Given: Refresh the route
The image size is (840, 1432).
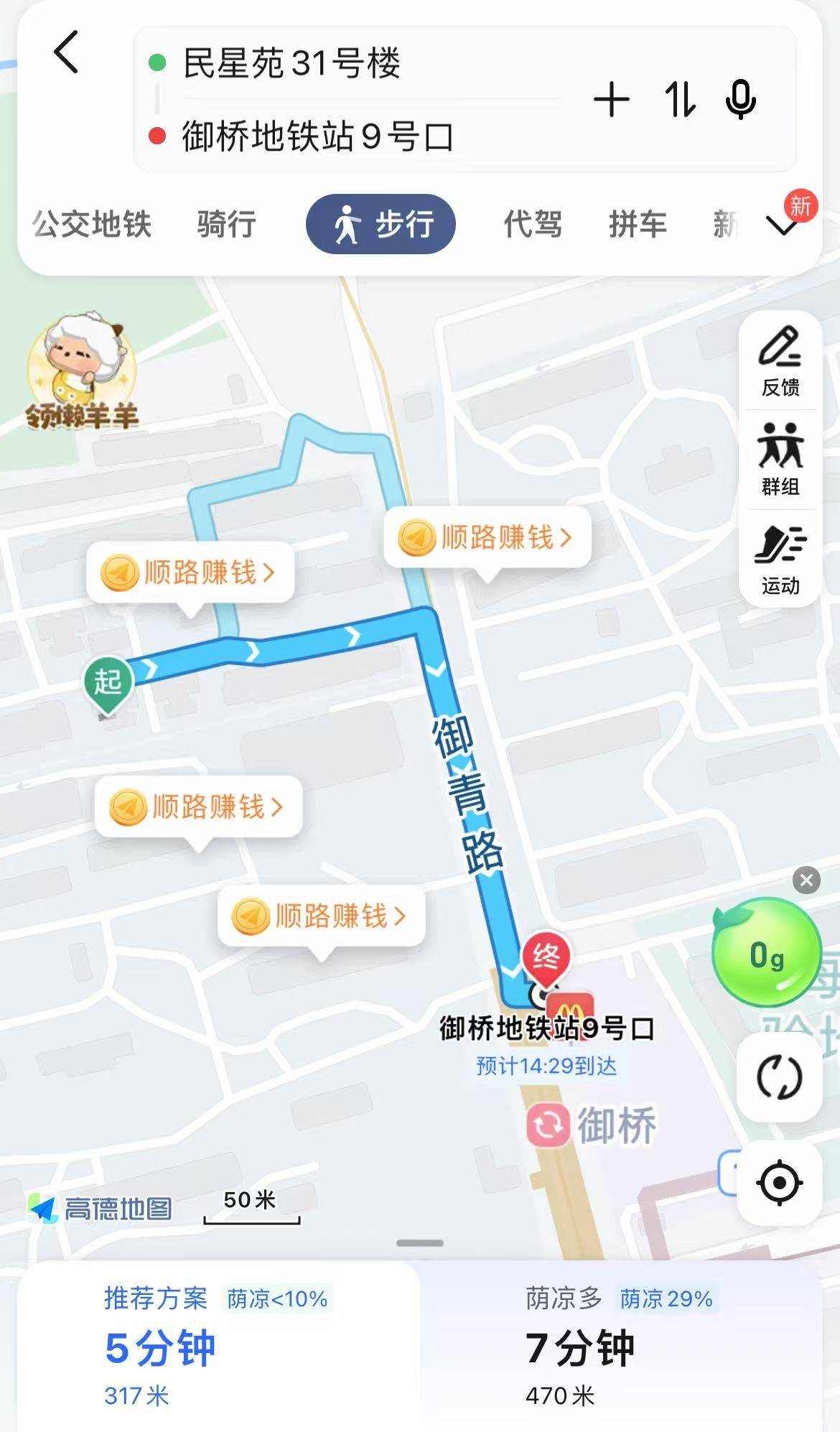Looking at the screenshot, I should [780, 1077].
